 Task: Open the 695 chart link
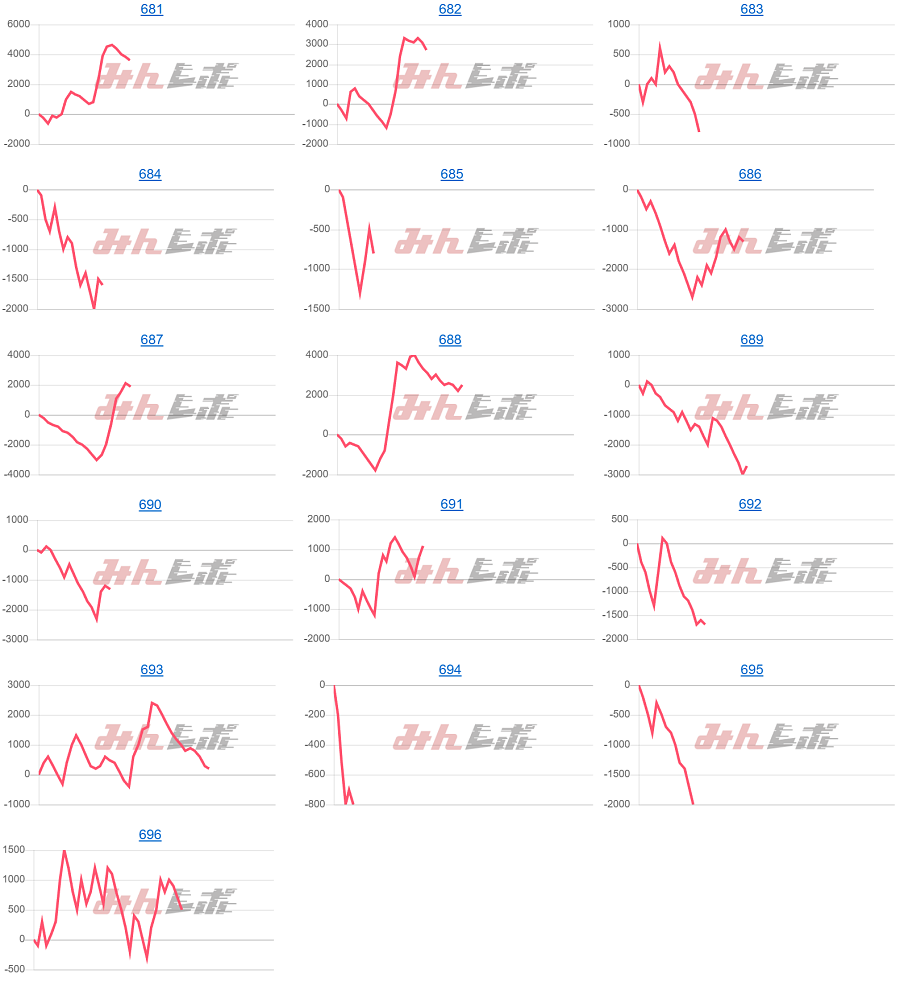click(x=751, y=670)
